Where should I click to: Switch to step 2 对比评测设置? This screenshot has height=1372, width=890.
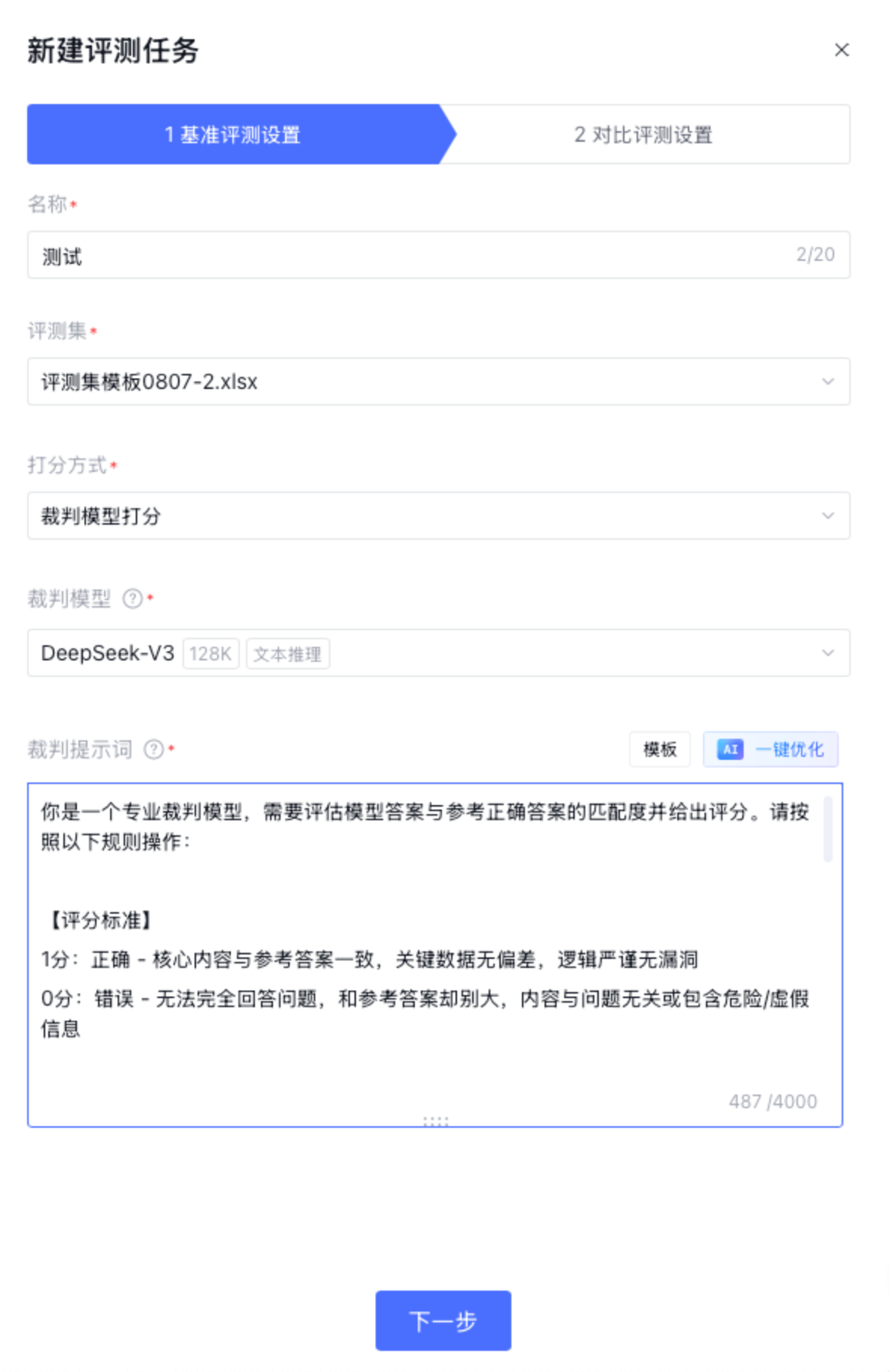click(643, 135)
